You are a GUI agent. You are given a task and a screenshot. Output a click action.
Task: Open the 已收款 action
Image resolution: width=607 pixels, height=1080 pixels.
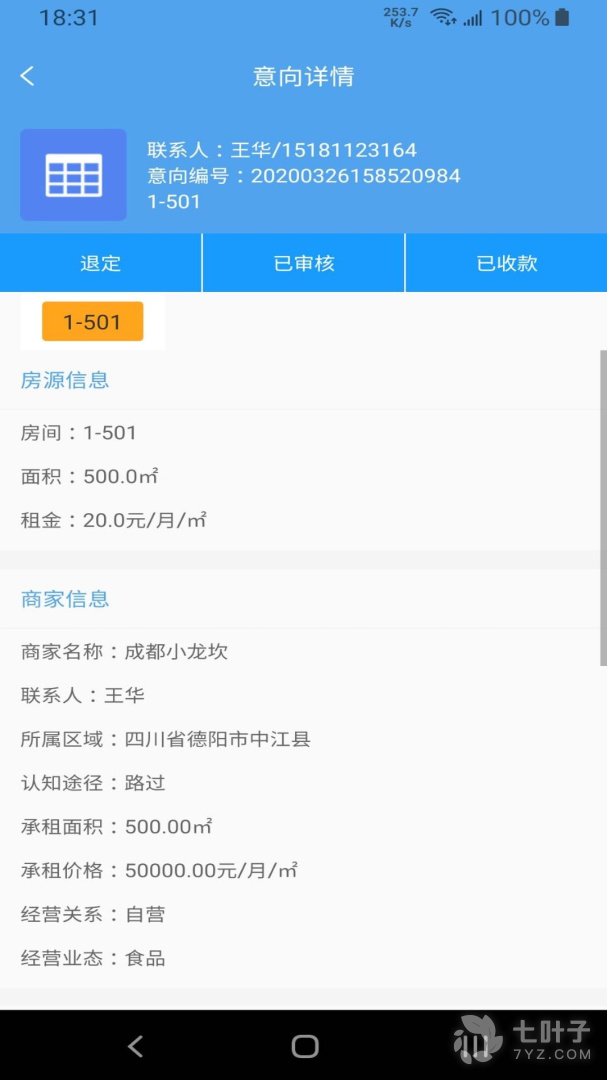pos(507,263)
